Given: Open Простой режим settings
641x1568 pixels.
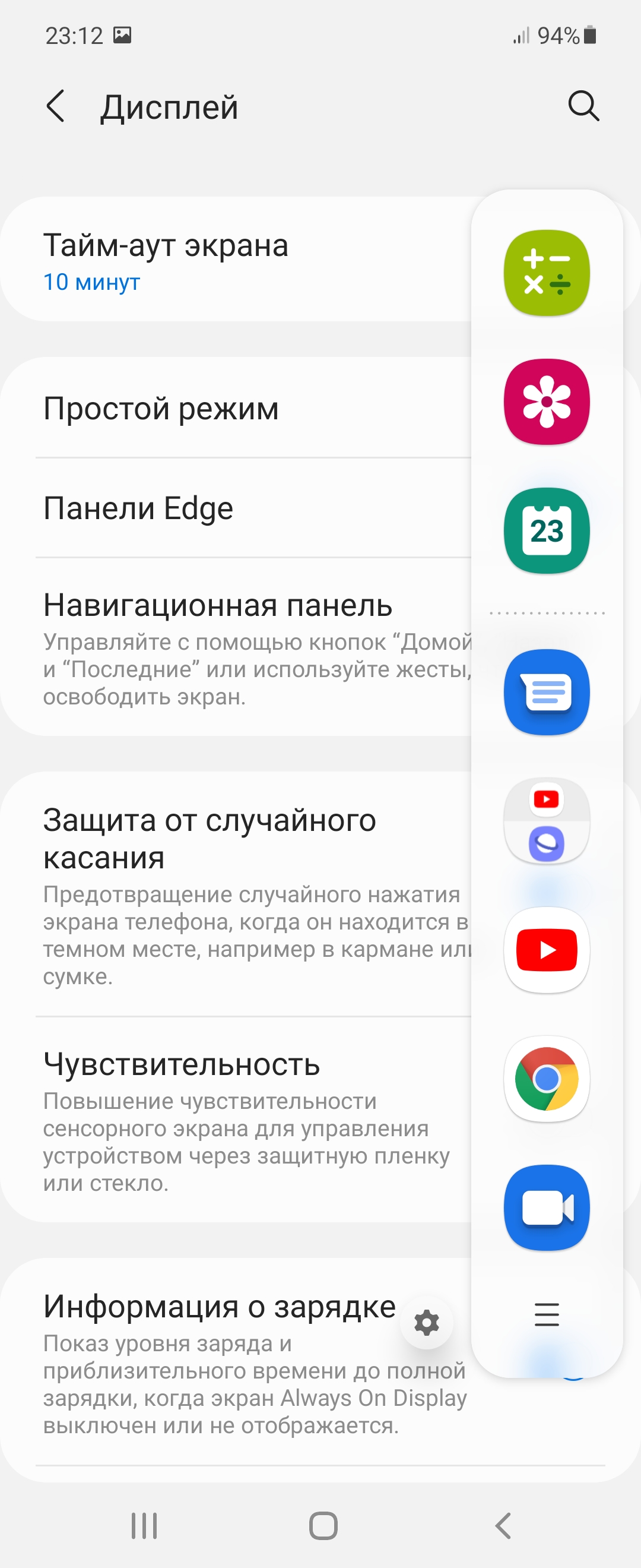Looking at the screenshot, I should pos(231,408).
